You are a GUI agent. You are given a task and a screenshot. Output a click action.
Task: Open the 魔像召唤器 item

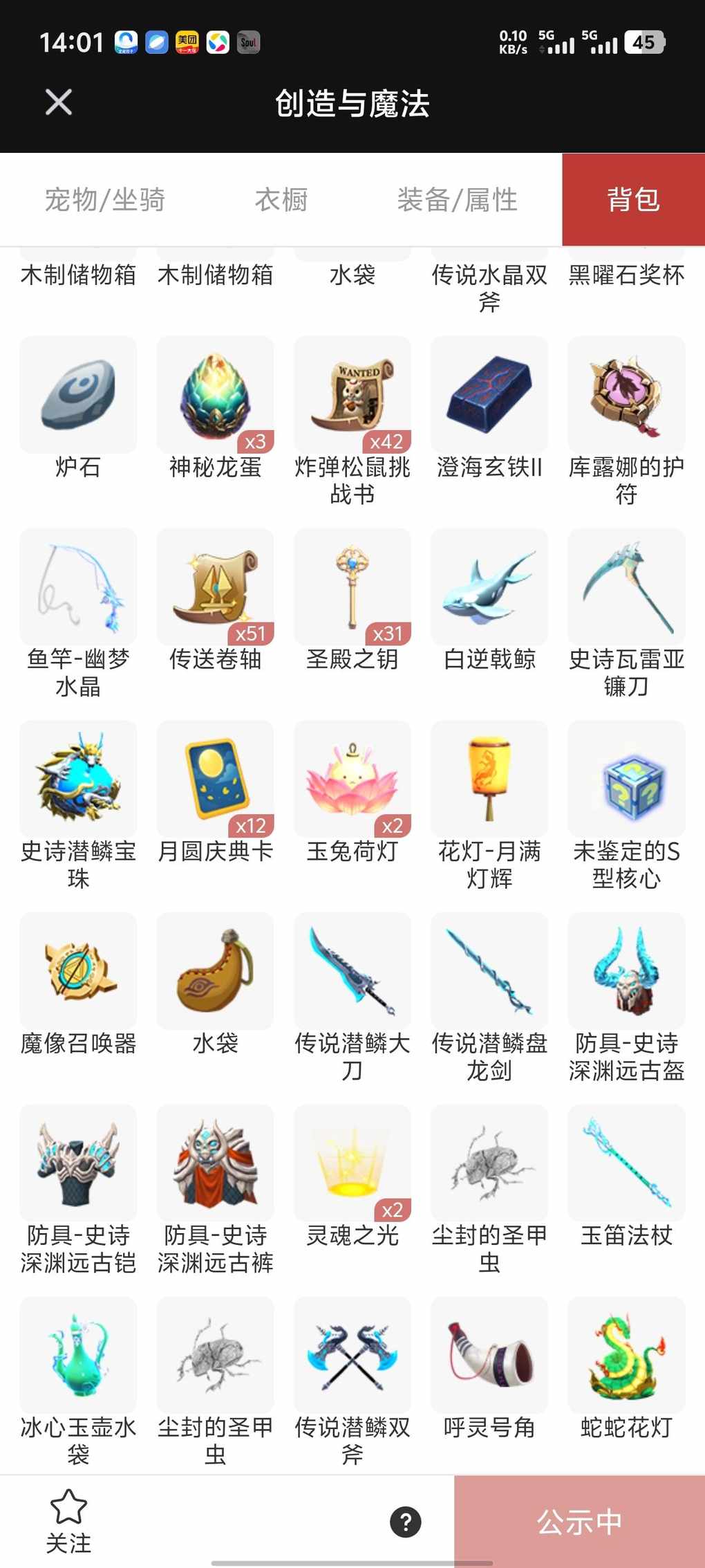click(x=78, y=971)
